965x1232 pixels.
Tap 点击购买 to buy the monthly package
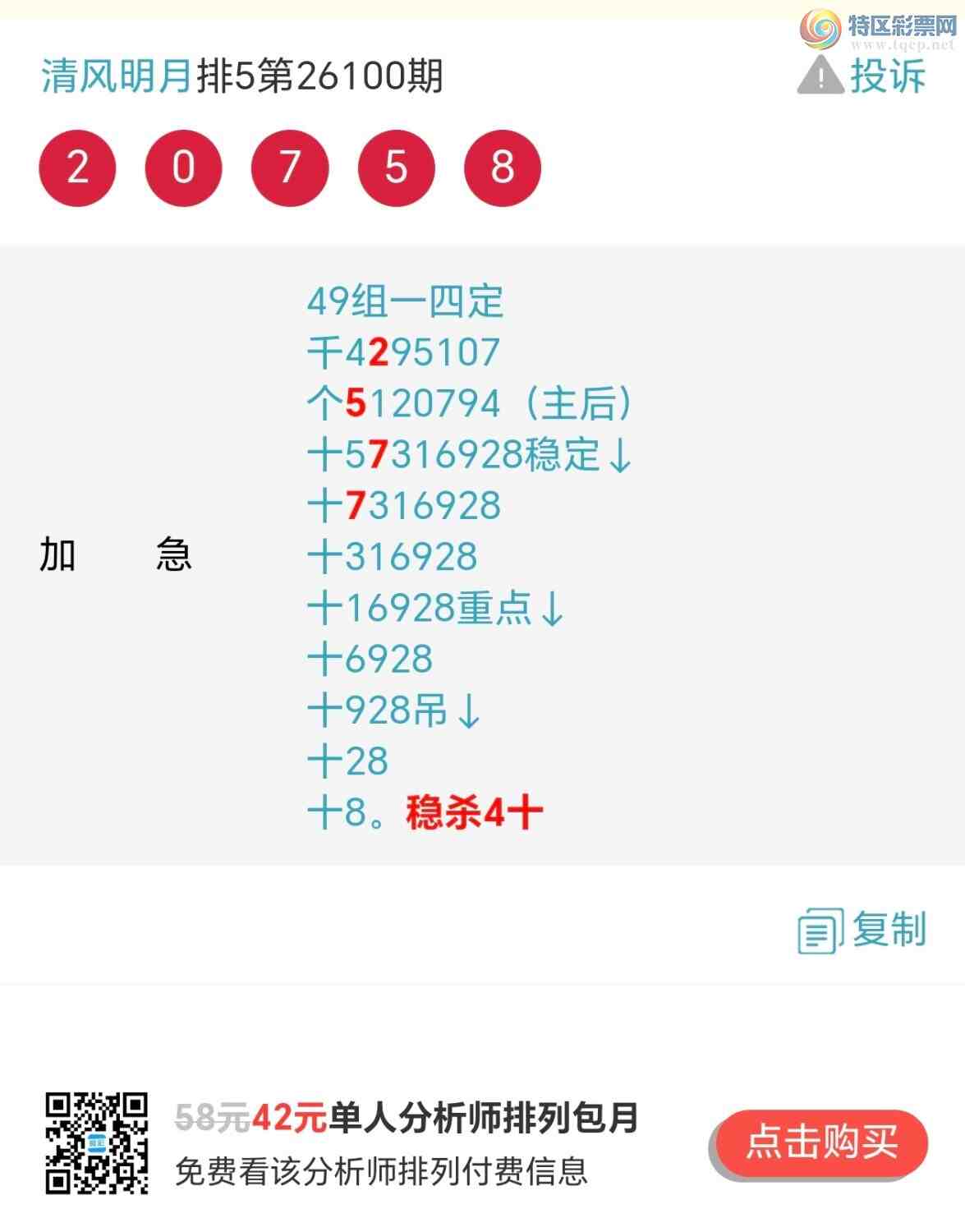coord(821,1142)
